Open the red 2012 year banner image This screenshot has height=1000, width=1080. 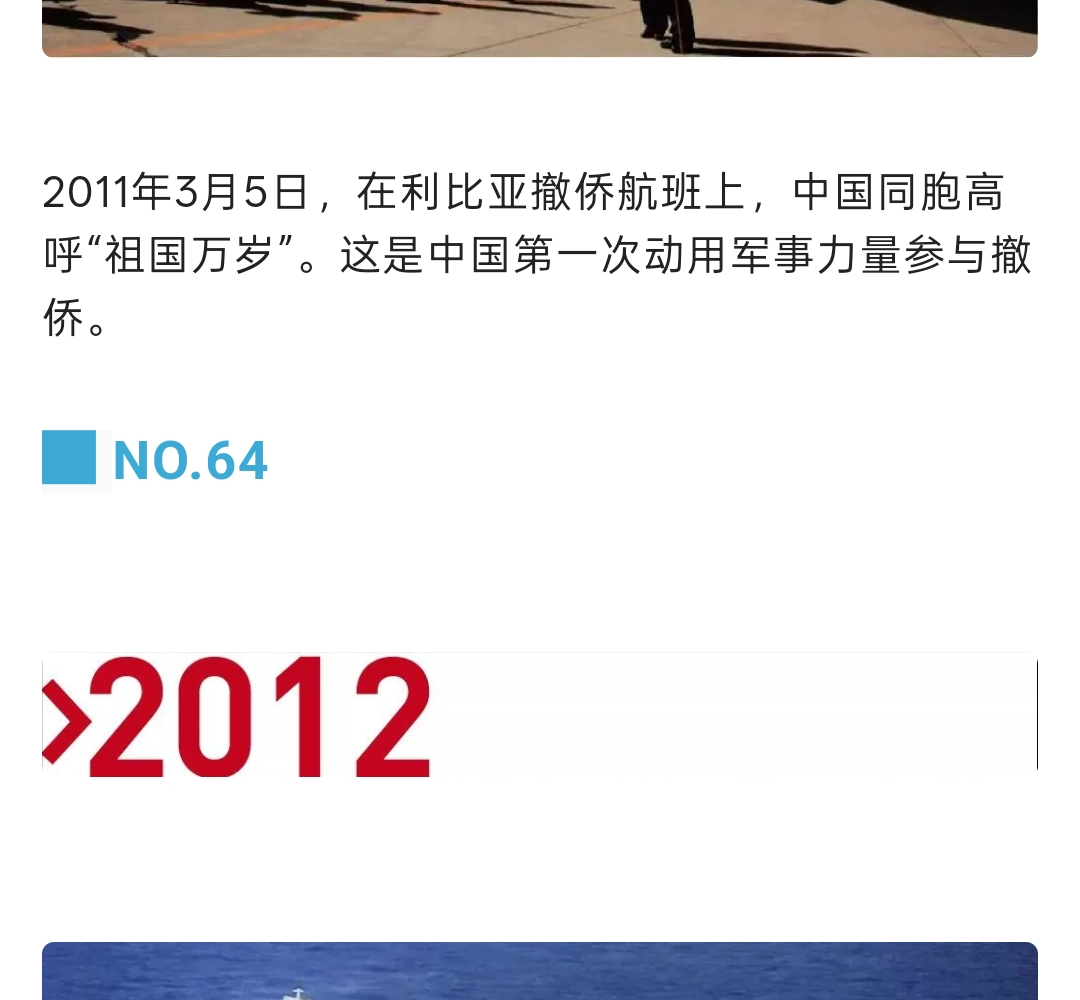(x=540, y=715)
